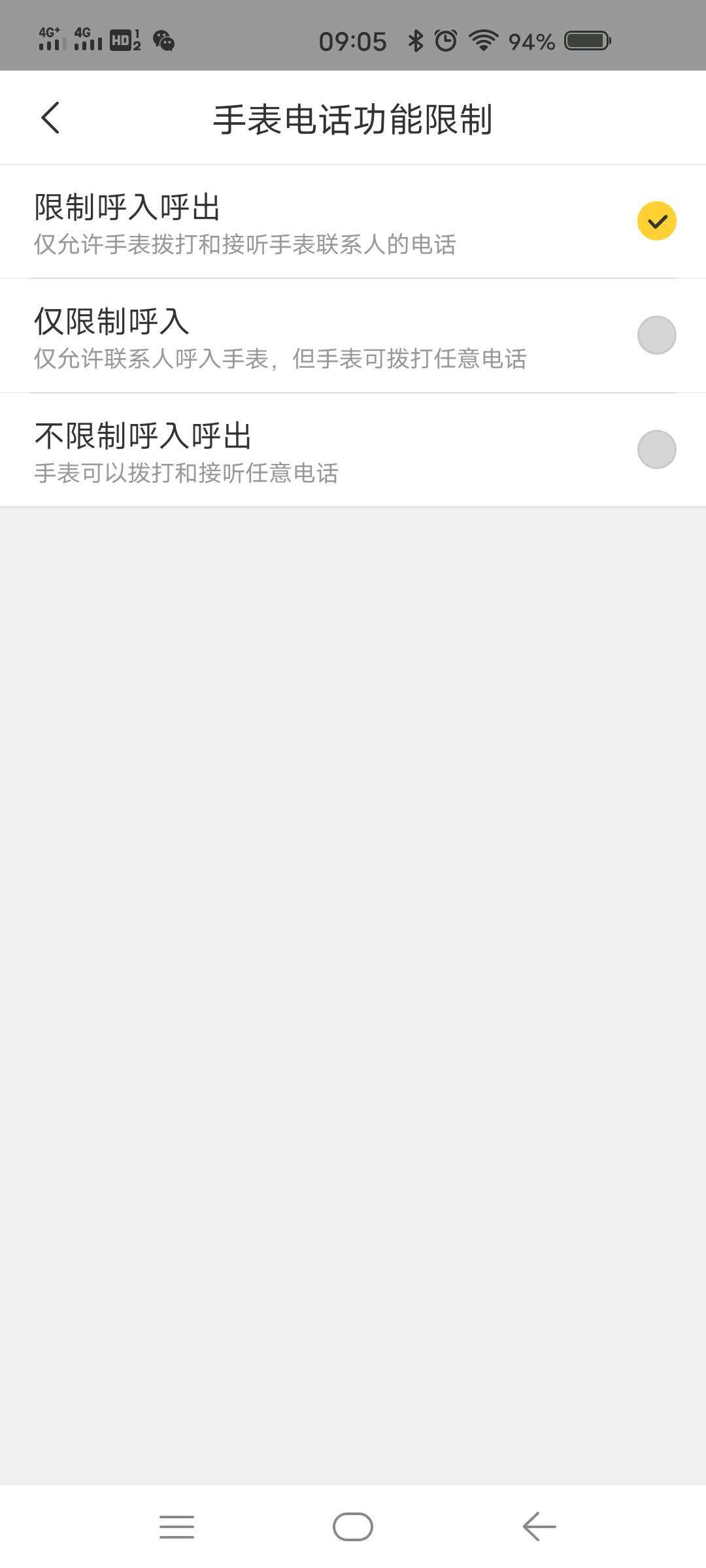Tap the empty circle next to 不限制呼入呼出
The height and width of the screenshot is (1568, 706).
[x=657, y=449]
